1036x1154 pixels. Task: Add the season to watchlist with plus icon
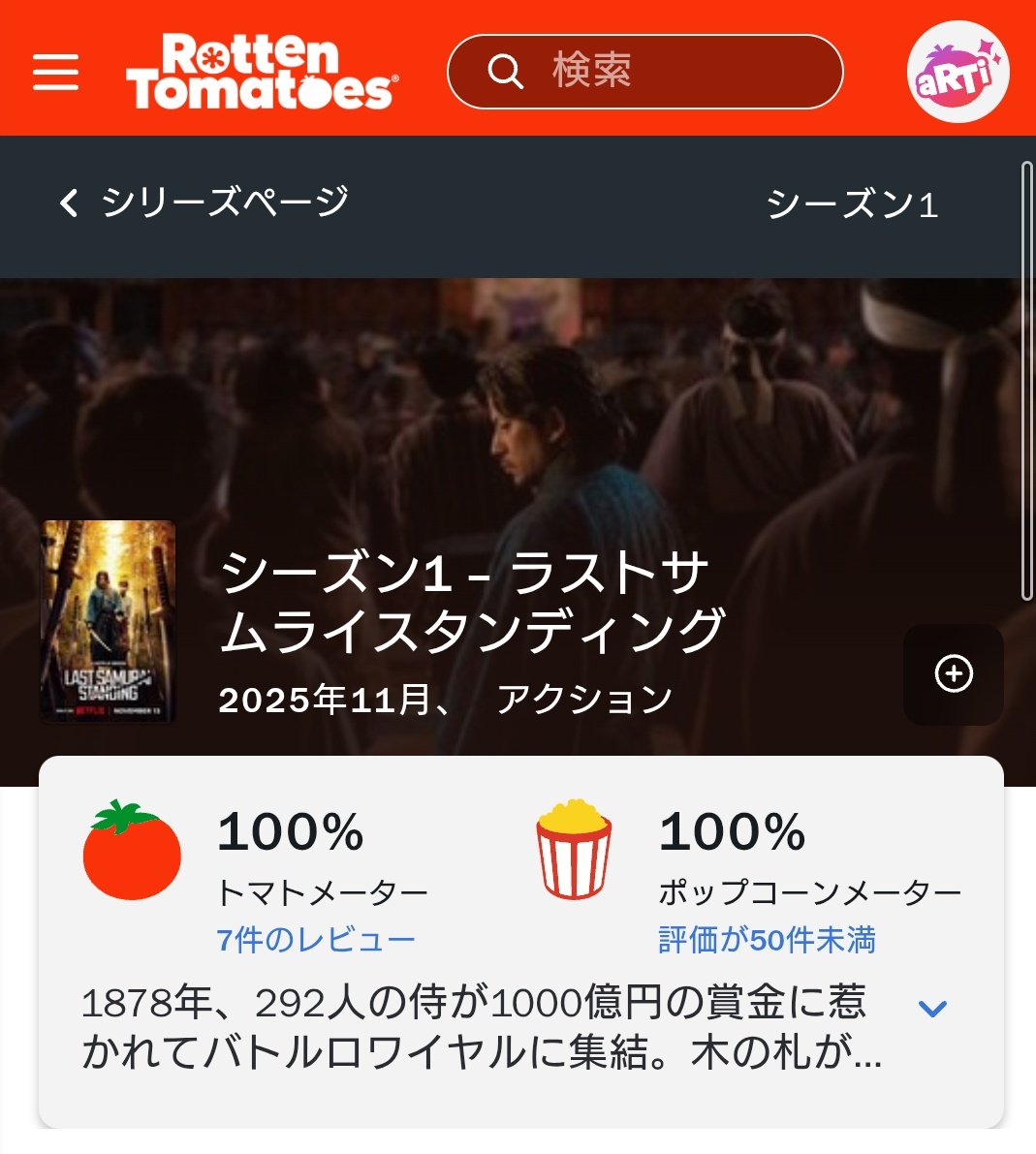point(954,674)
